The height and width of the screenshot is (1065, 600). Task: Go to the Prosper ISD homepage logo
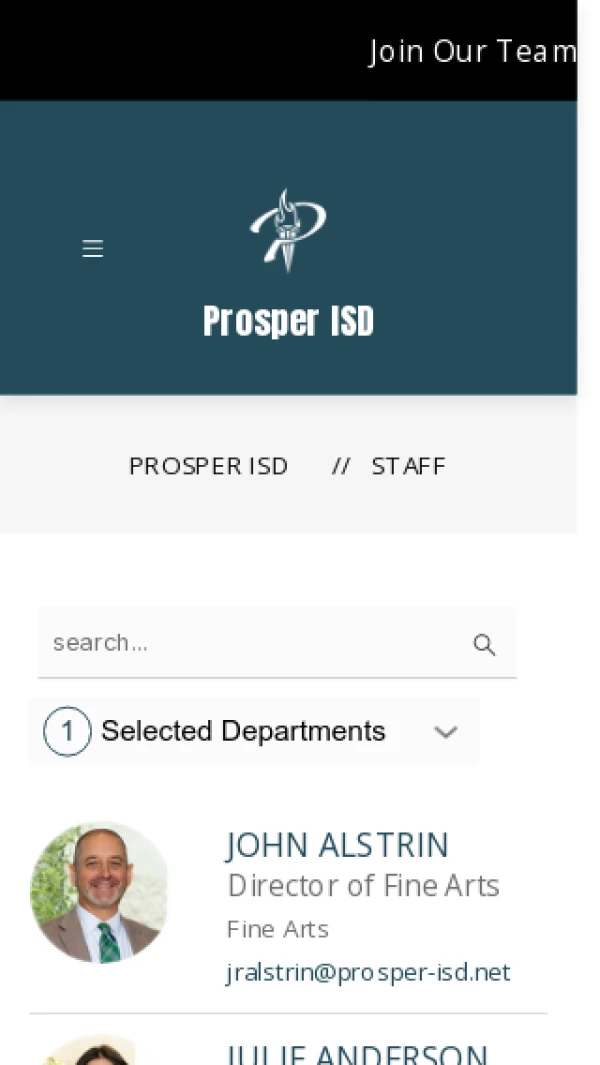[288, 232]
